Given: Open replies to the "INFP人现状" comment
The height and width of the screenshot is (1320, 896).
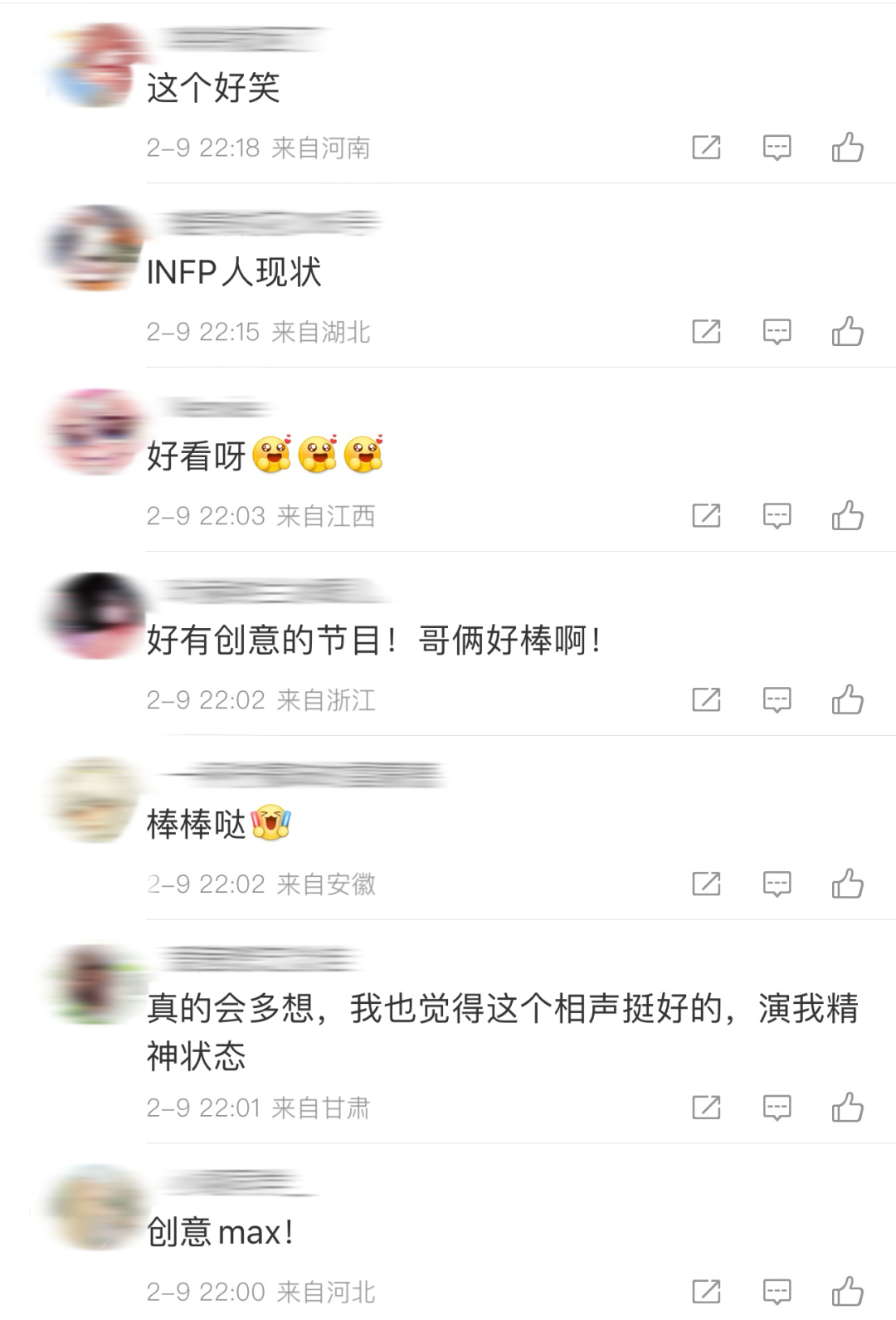Looking at the screenshot, I should click(x=776, y=332).
